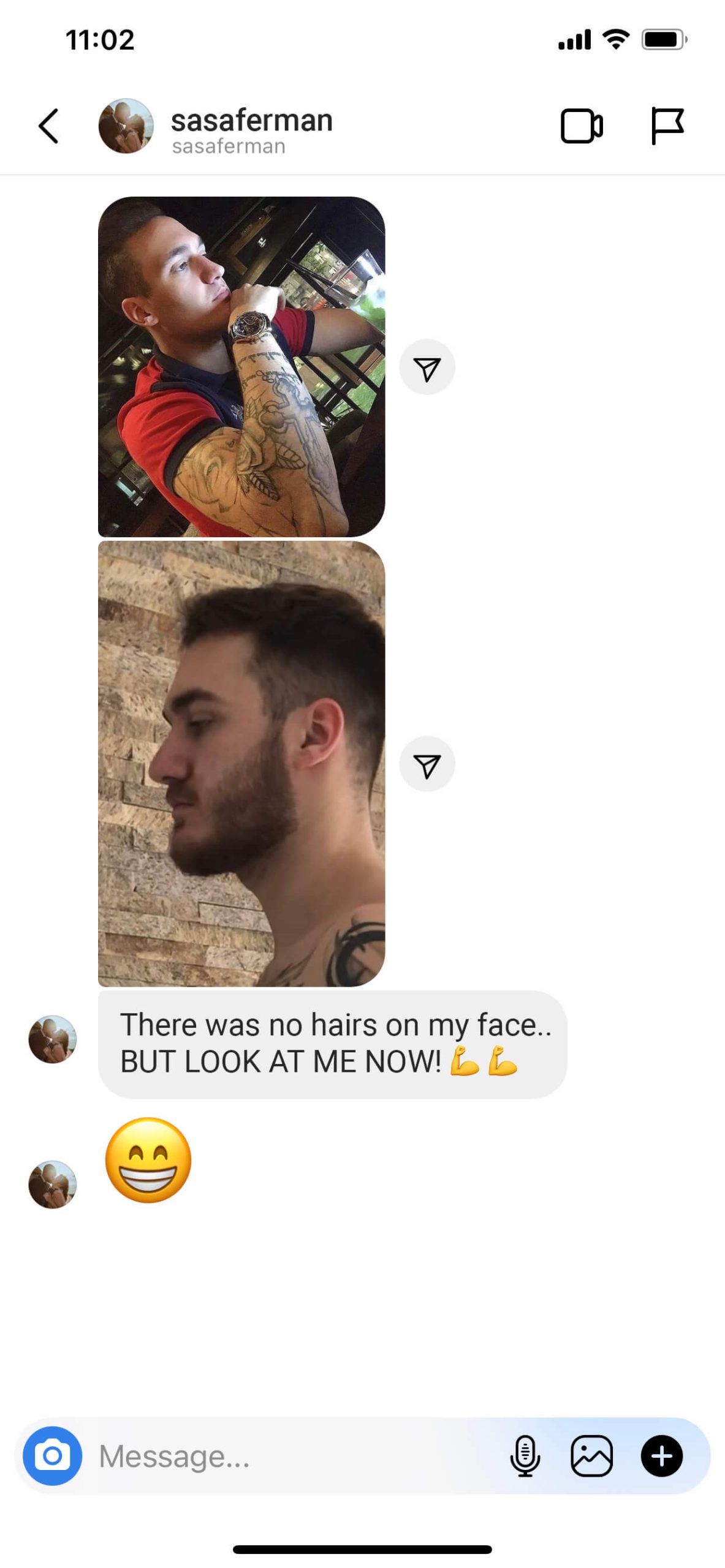
Task: Open the tattooed arm photo
Action: 241,366
